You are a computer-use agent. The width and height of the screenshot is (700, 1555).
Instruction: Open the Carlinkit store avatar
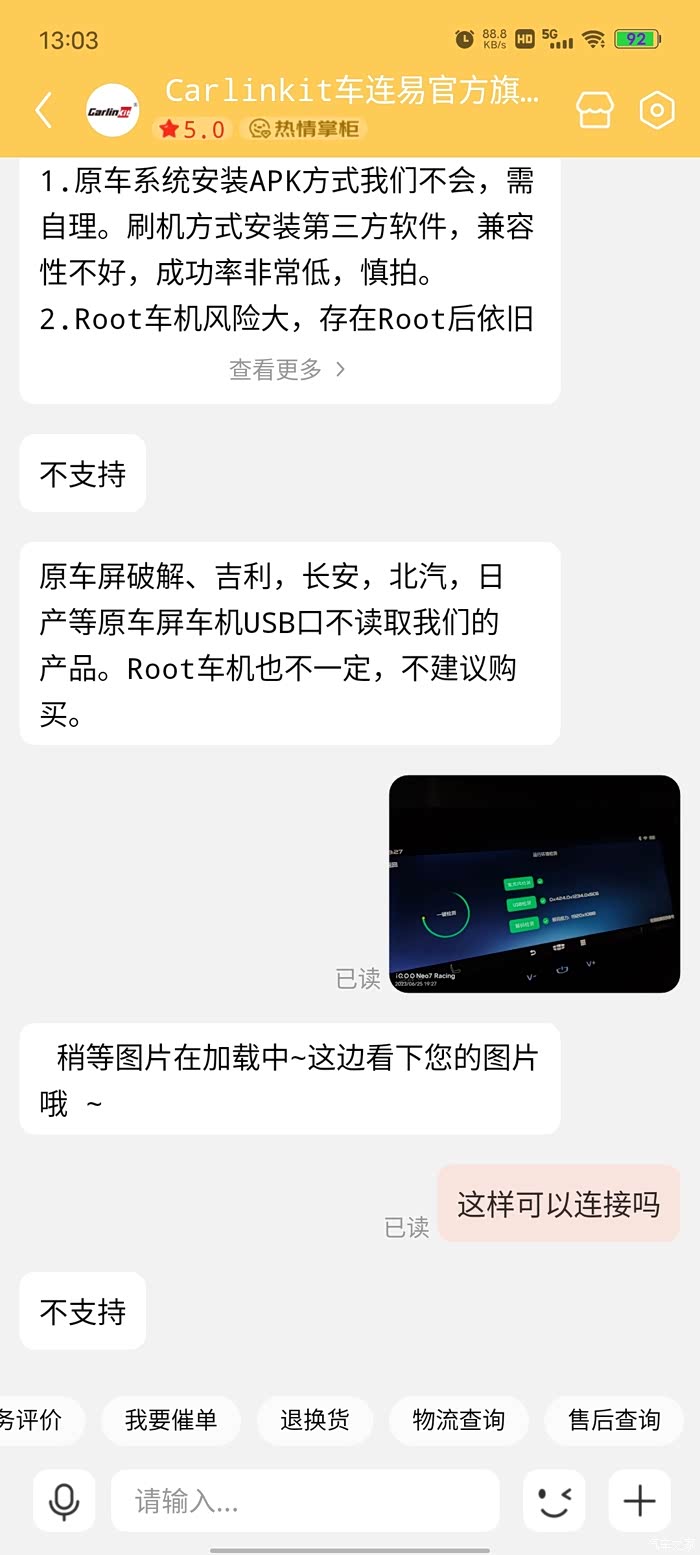112,110
